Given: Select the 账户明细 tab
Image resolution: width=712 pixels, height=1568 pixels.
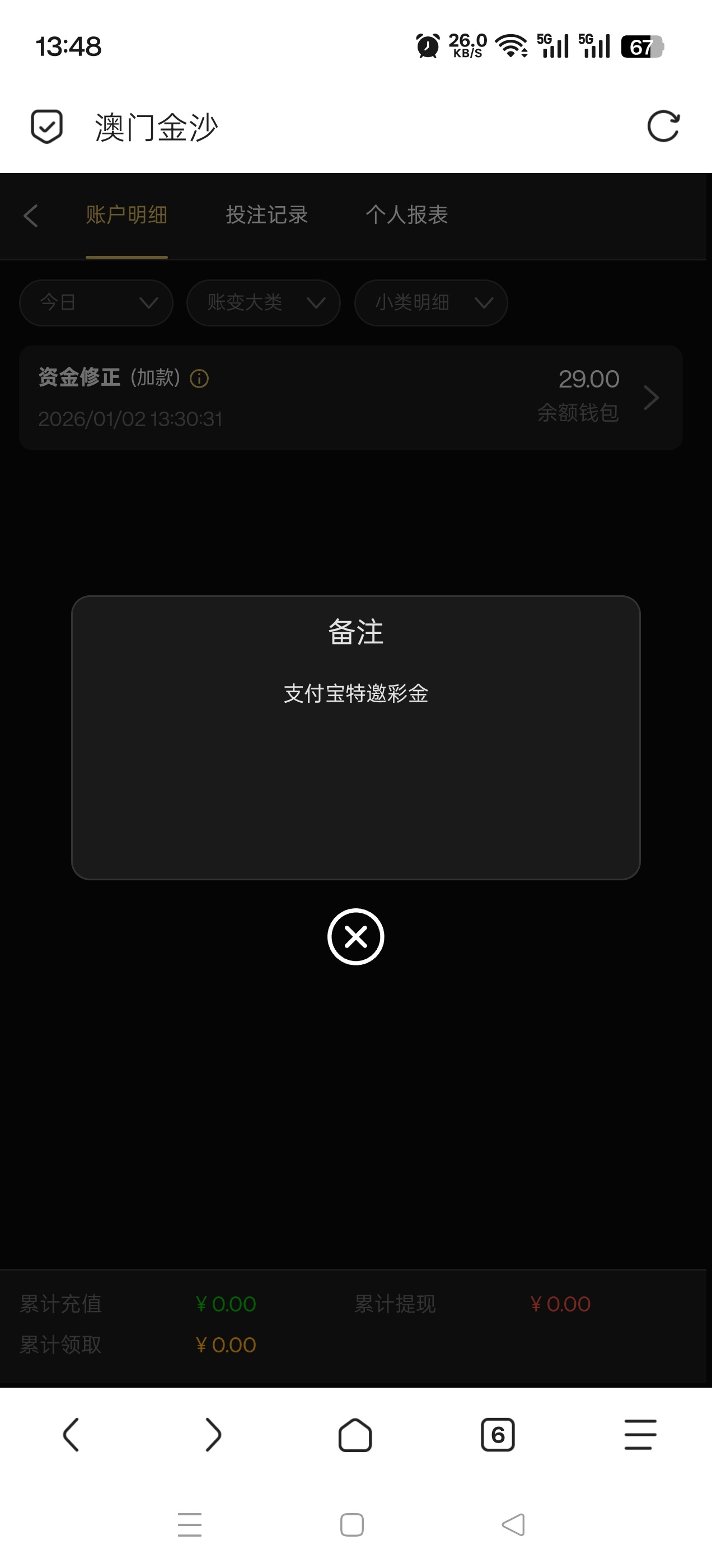Looking at the screenshot, I should point(127,215).
